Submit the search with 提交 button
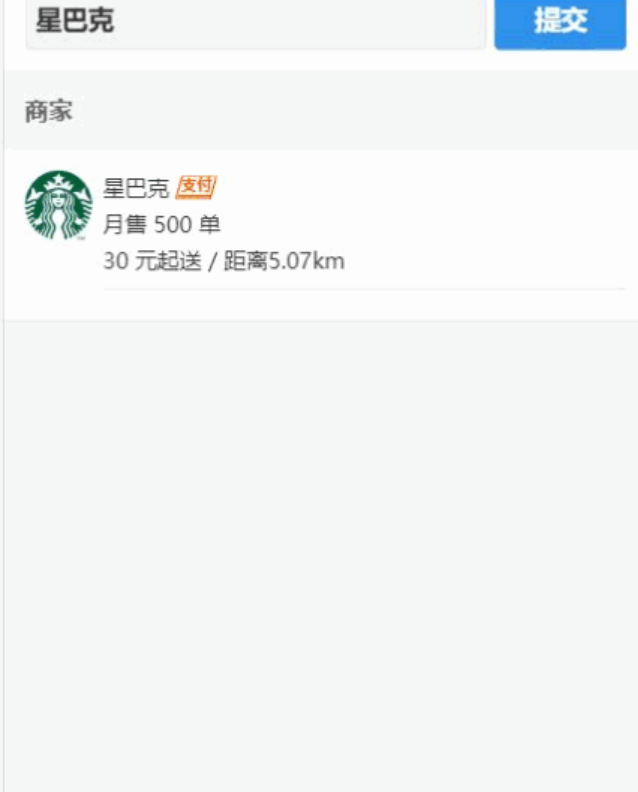Viewport: 638px width, 792px height. coord(560,22)
